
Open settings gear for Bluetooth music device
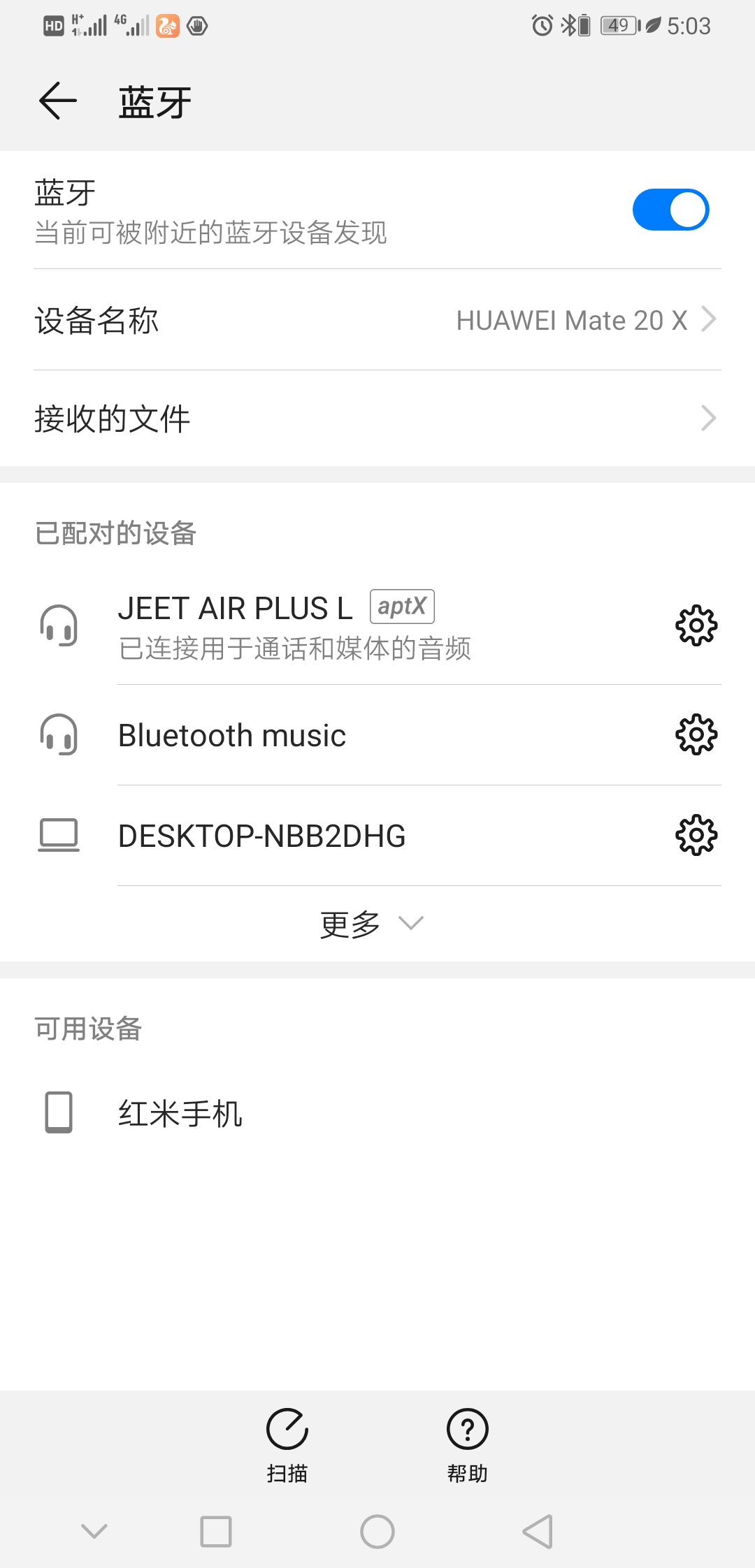[x=696, y=734]
